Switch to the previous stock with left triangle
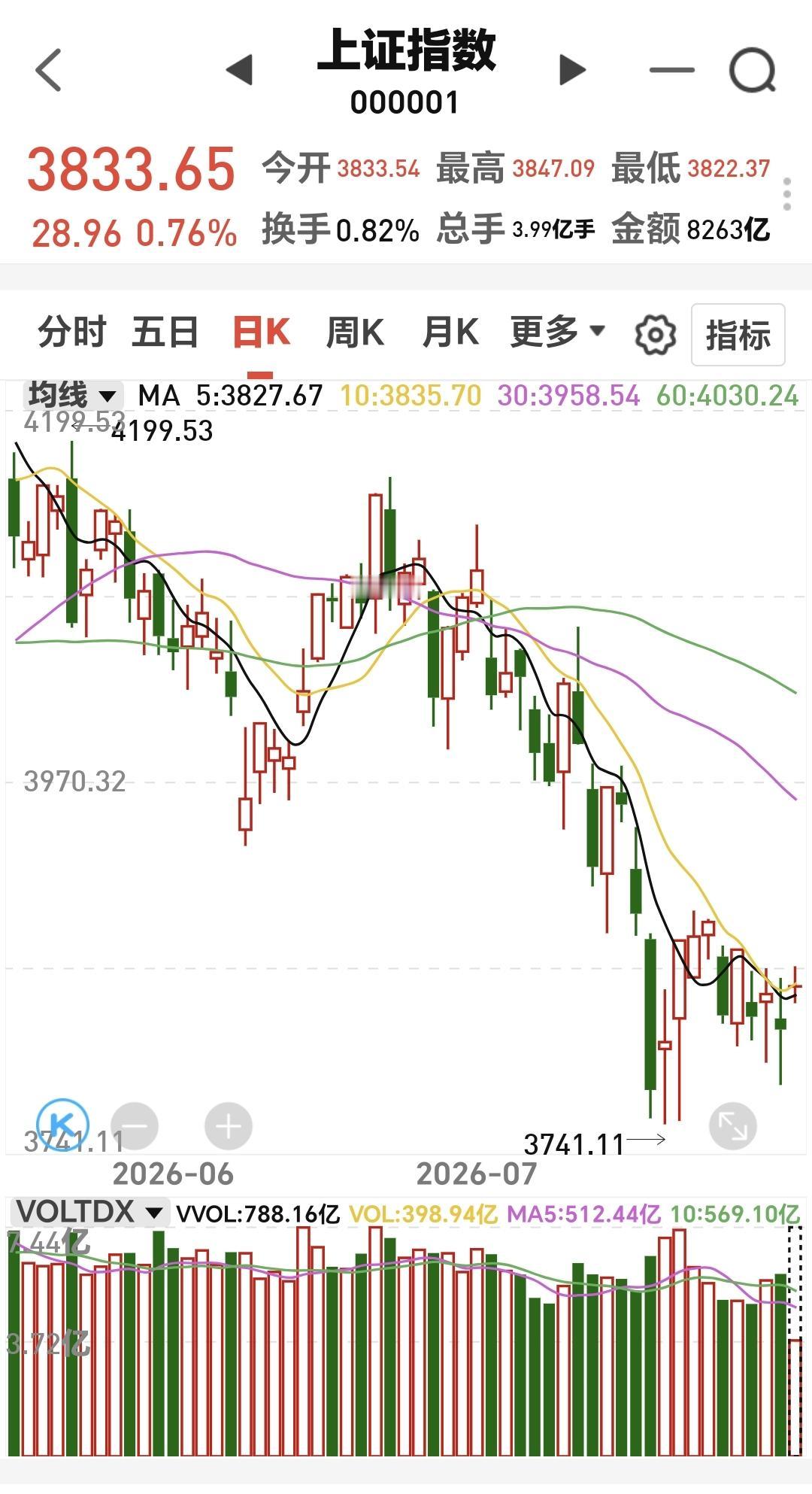Image resolution: width=812 pixels, height=1494 pixels. tap(239, 70)
